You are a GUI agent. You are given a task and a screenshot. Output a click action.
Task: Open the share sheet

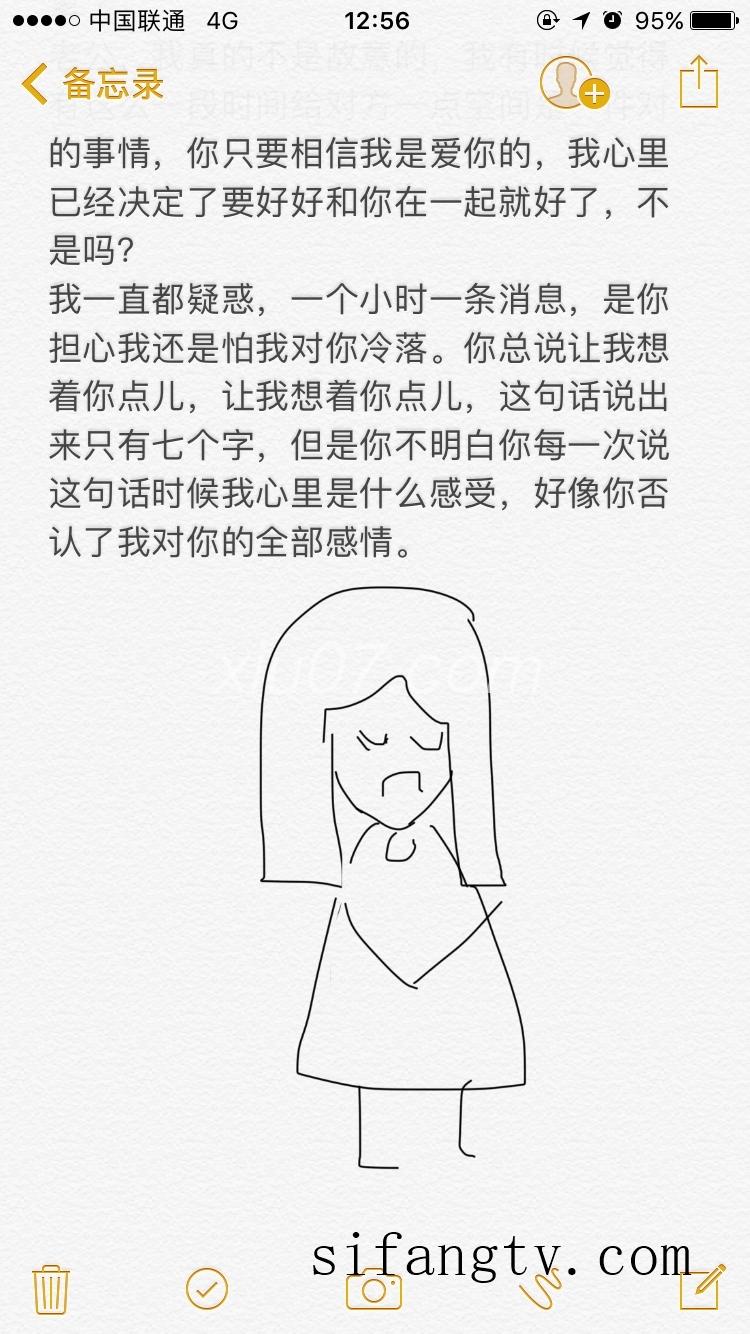[698, 82]
